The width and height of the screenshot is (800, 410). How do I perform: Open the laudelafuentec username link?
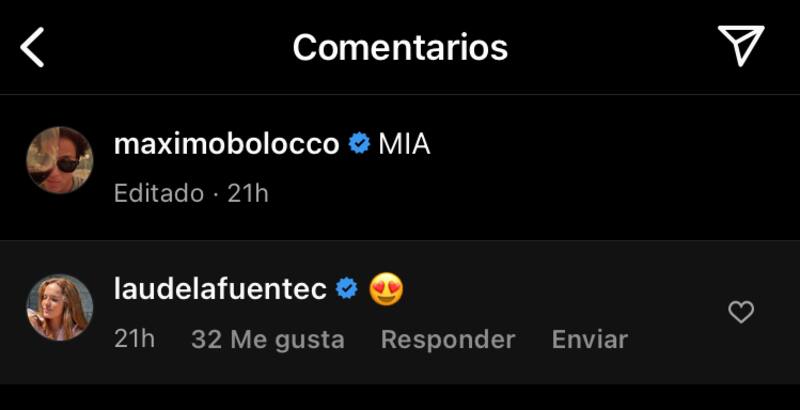click(x=221, y=290)
